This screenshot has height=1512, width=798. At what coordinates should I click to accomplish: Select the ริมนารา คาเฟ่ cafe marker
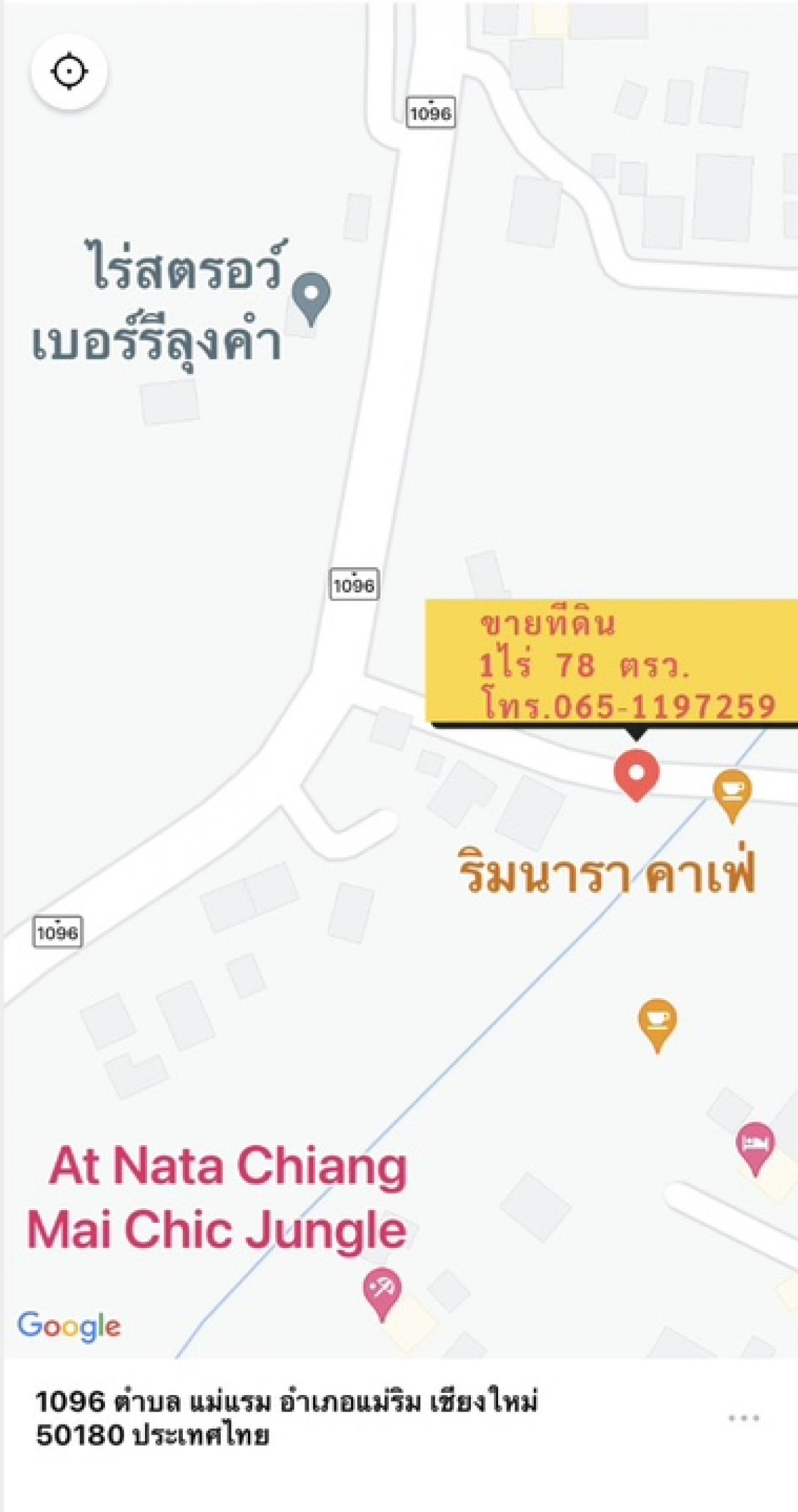[x=732, y=793]
